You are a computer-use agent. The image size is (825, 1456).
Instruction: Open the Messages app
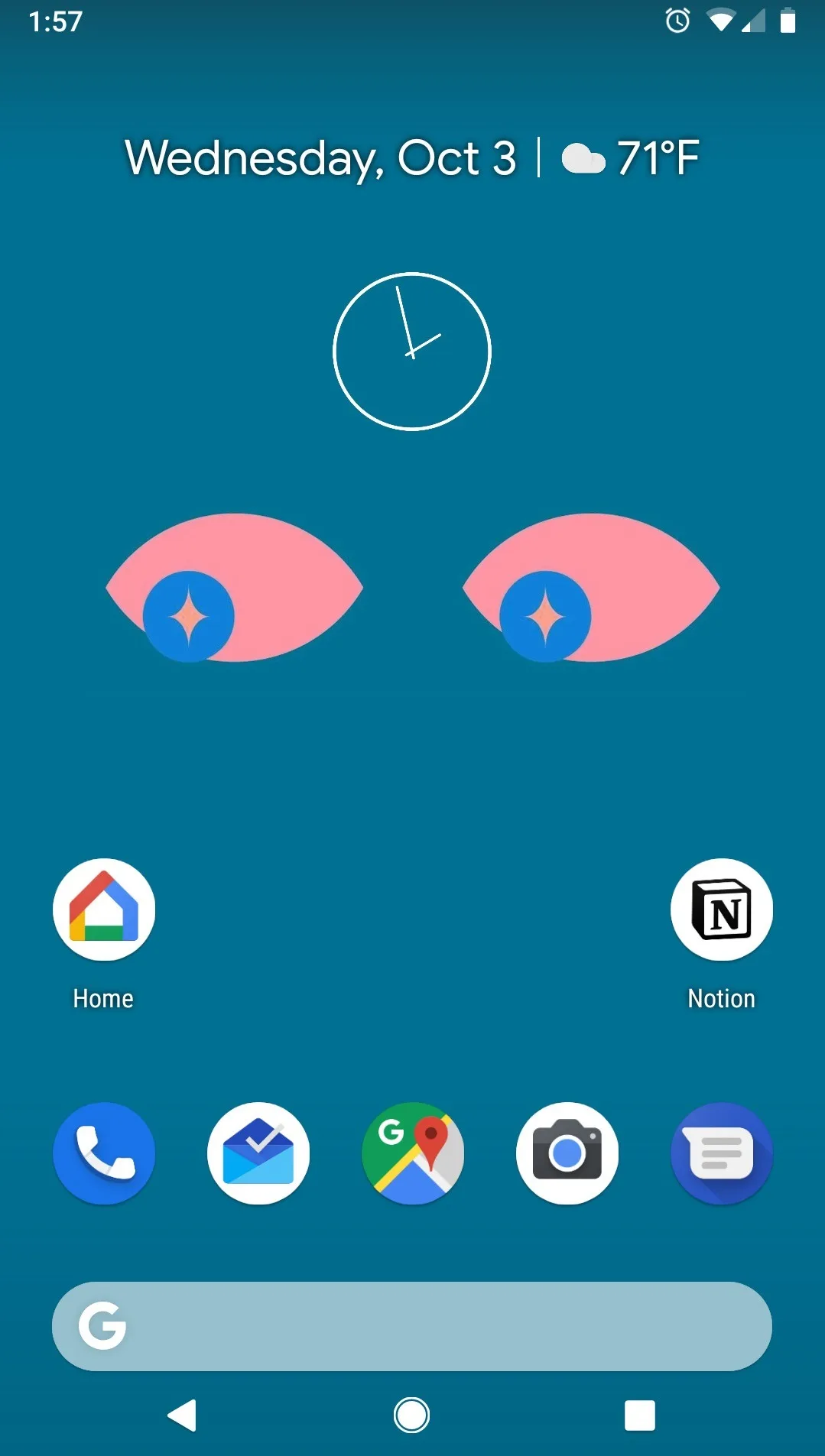(x=721, y=1153)
